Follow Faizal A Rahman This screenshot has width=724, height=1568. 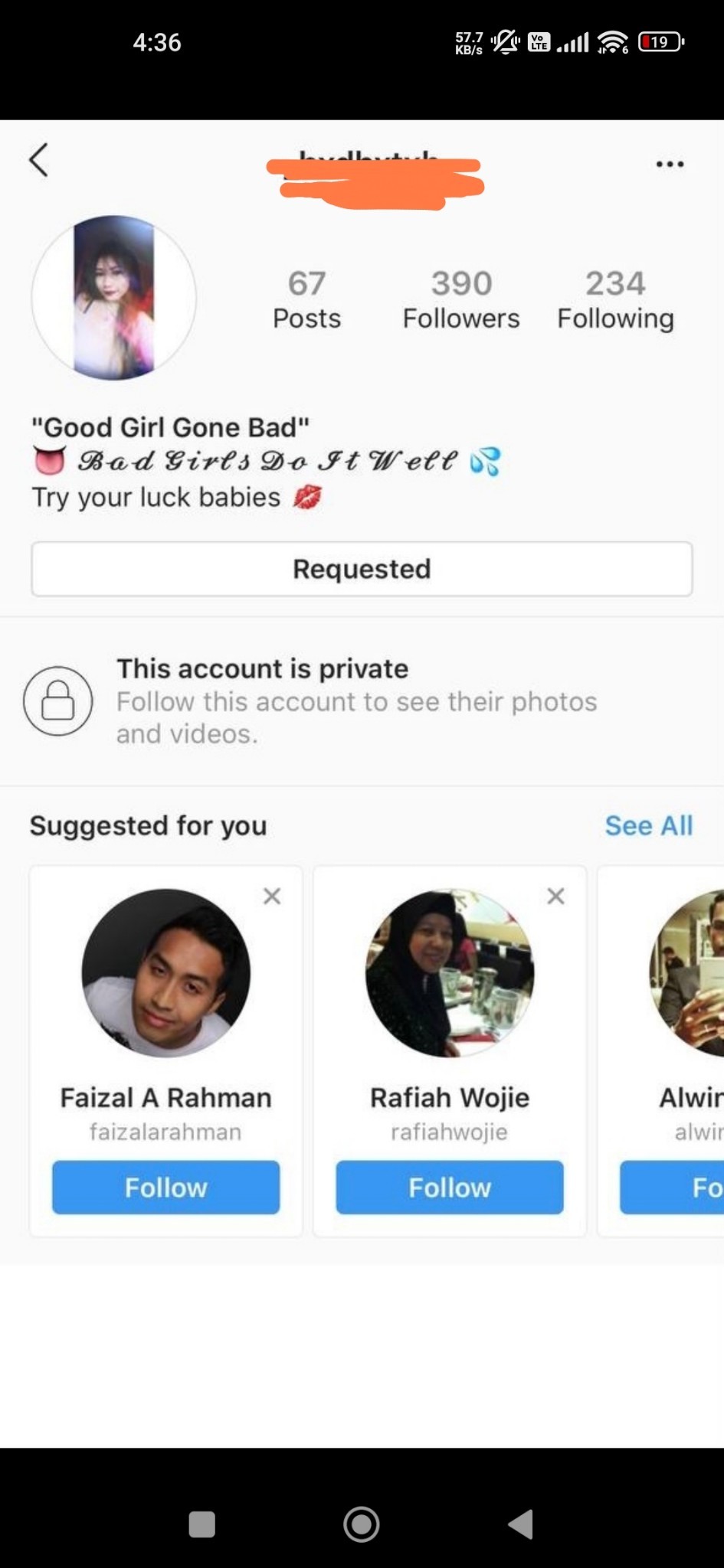(165, 1187)
